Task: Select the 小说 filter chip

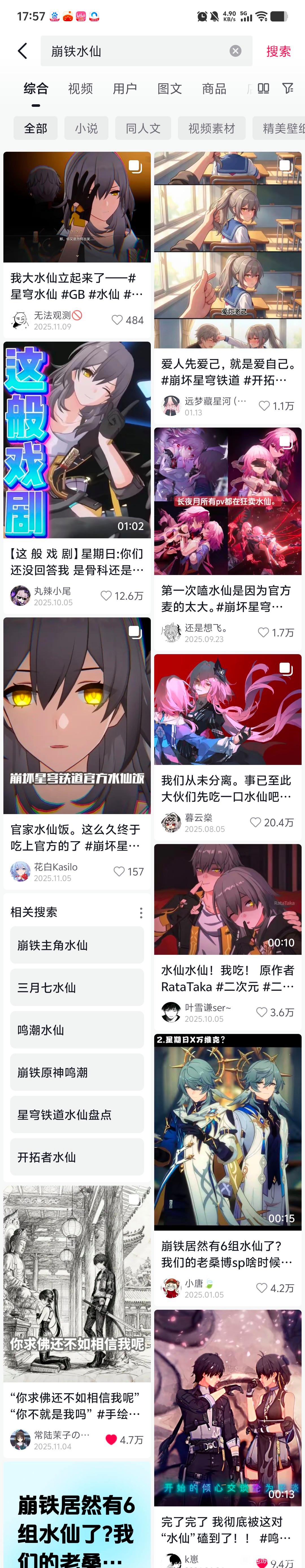Action: tap(86, 129)
